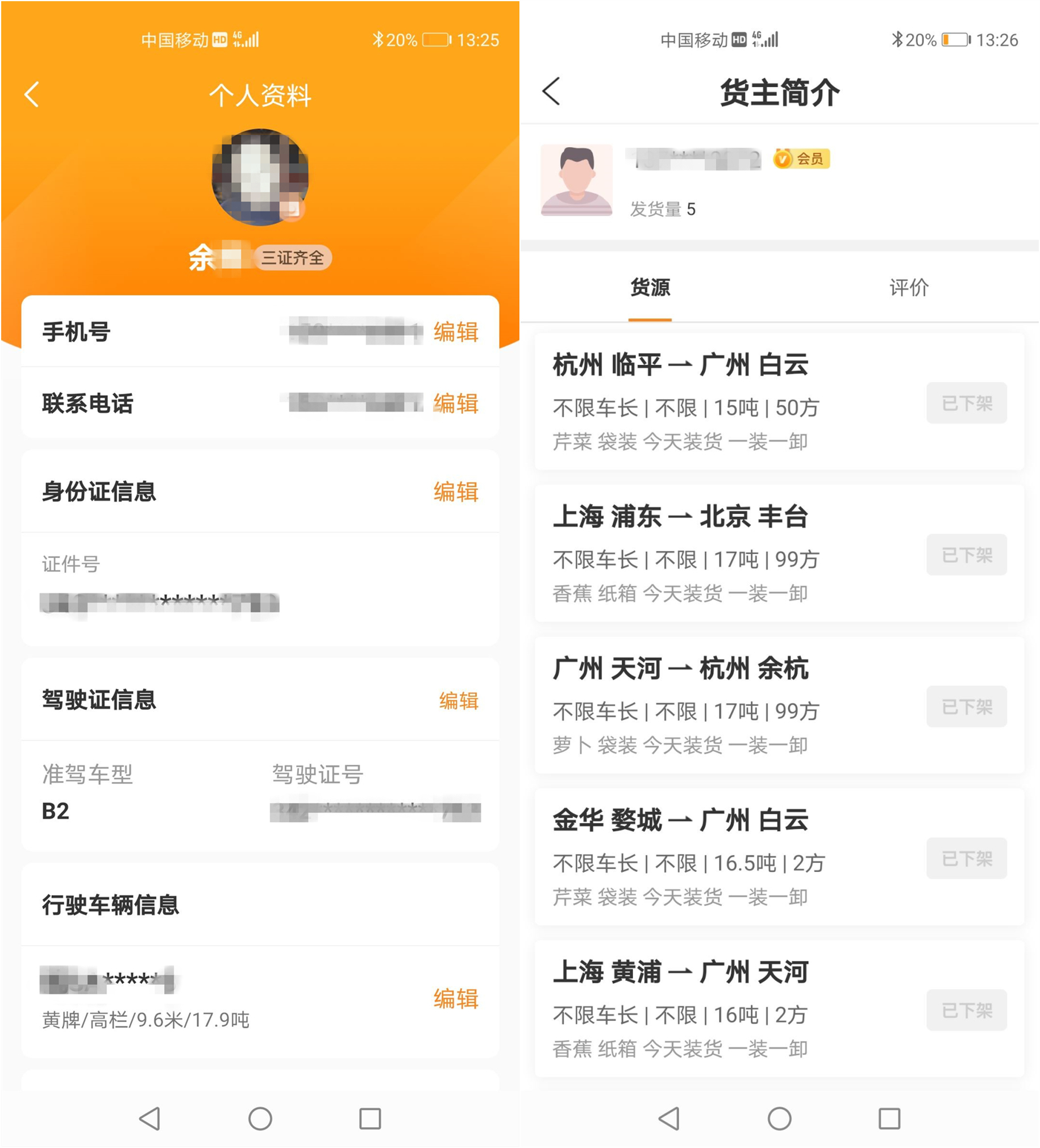Select the 货源 tab

click(651, 288)
